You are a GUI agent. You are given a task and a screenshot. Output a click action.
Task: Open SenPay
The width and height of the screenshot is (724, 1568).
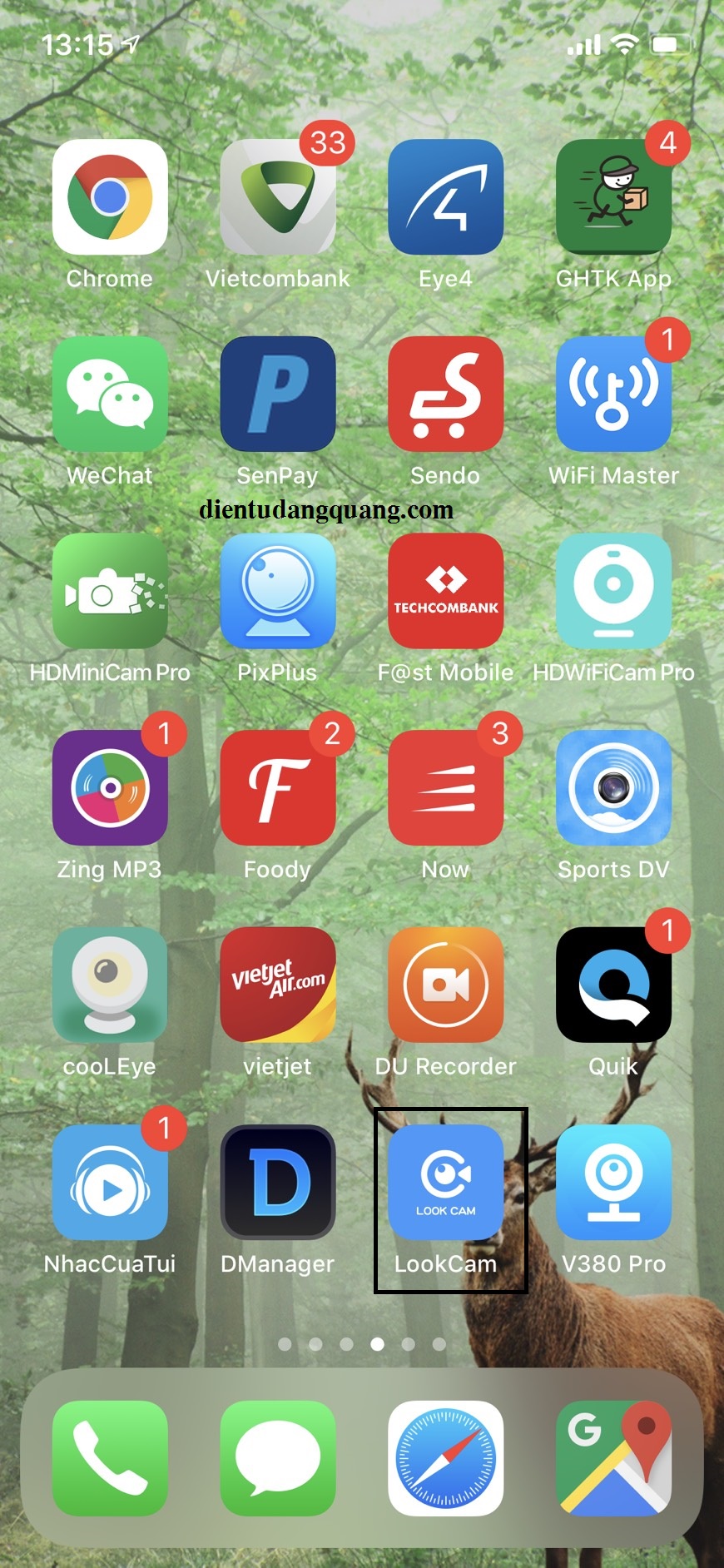coord(278,394)
